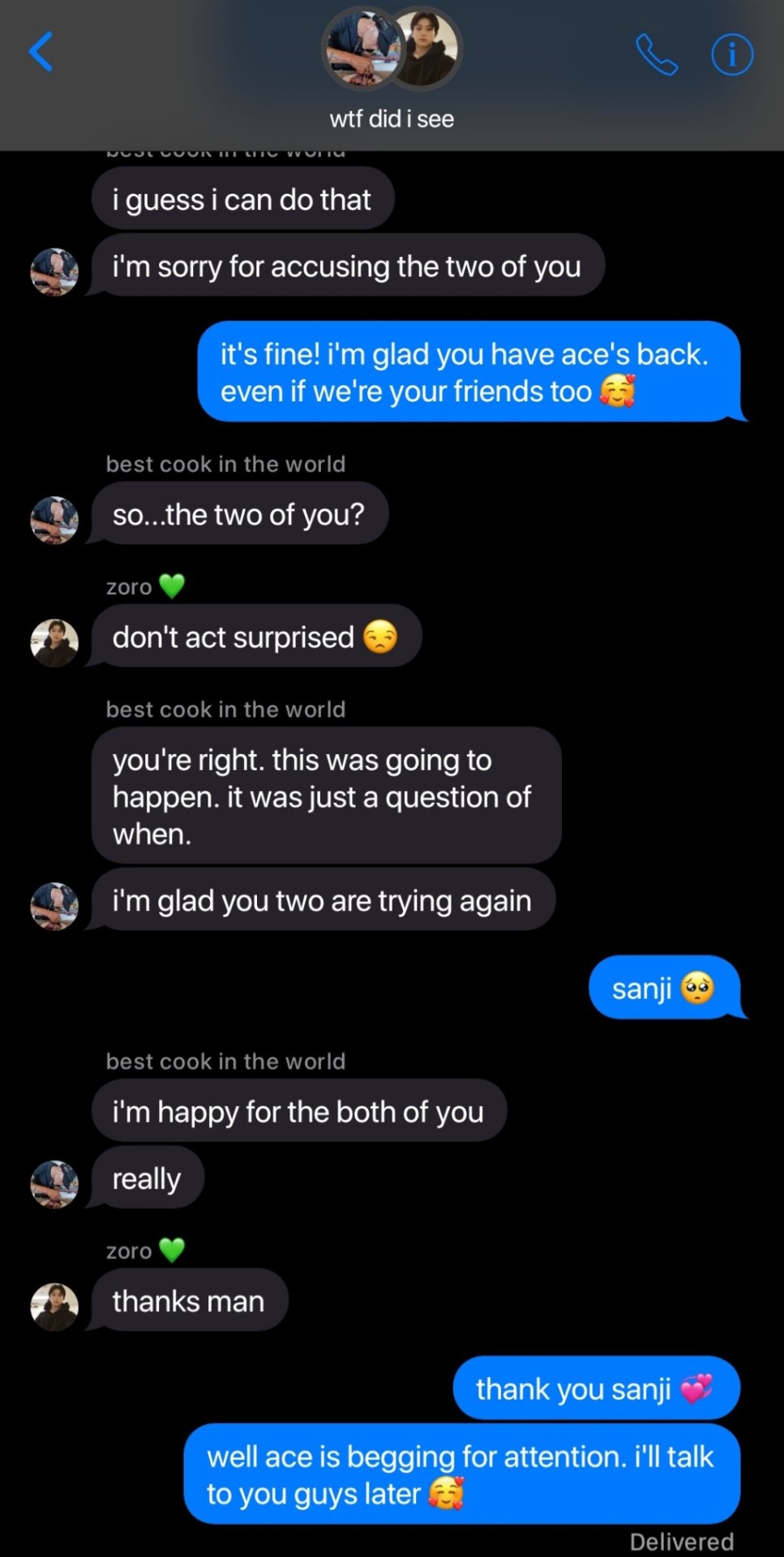
Task: Go back to the conversations list
Action: click(x=41, y=53)
